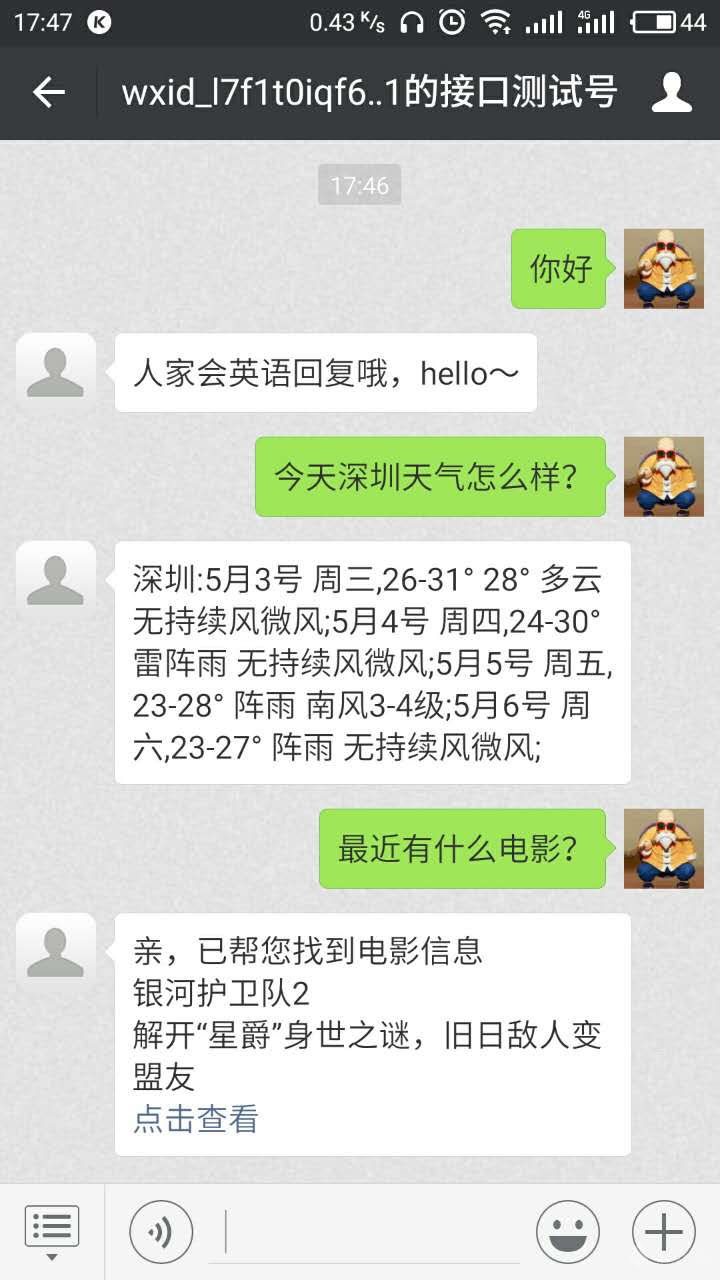Viewport: 720px width, 1280px height.
Task: Open the account profile icon in the header
Action: (x=671, y=93)
